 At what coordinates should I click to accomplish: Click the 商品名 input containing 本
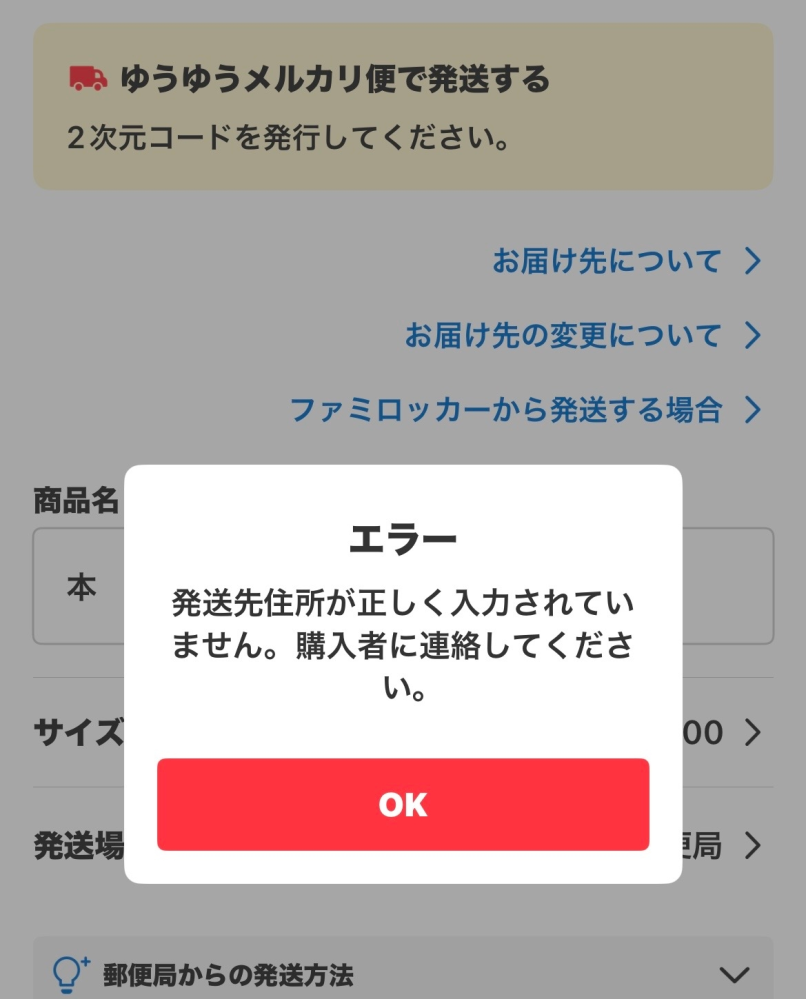80,586
